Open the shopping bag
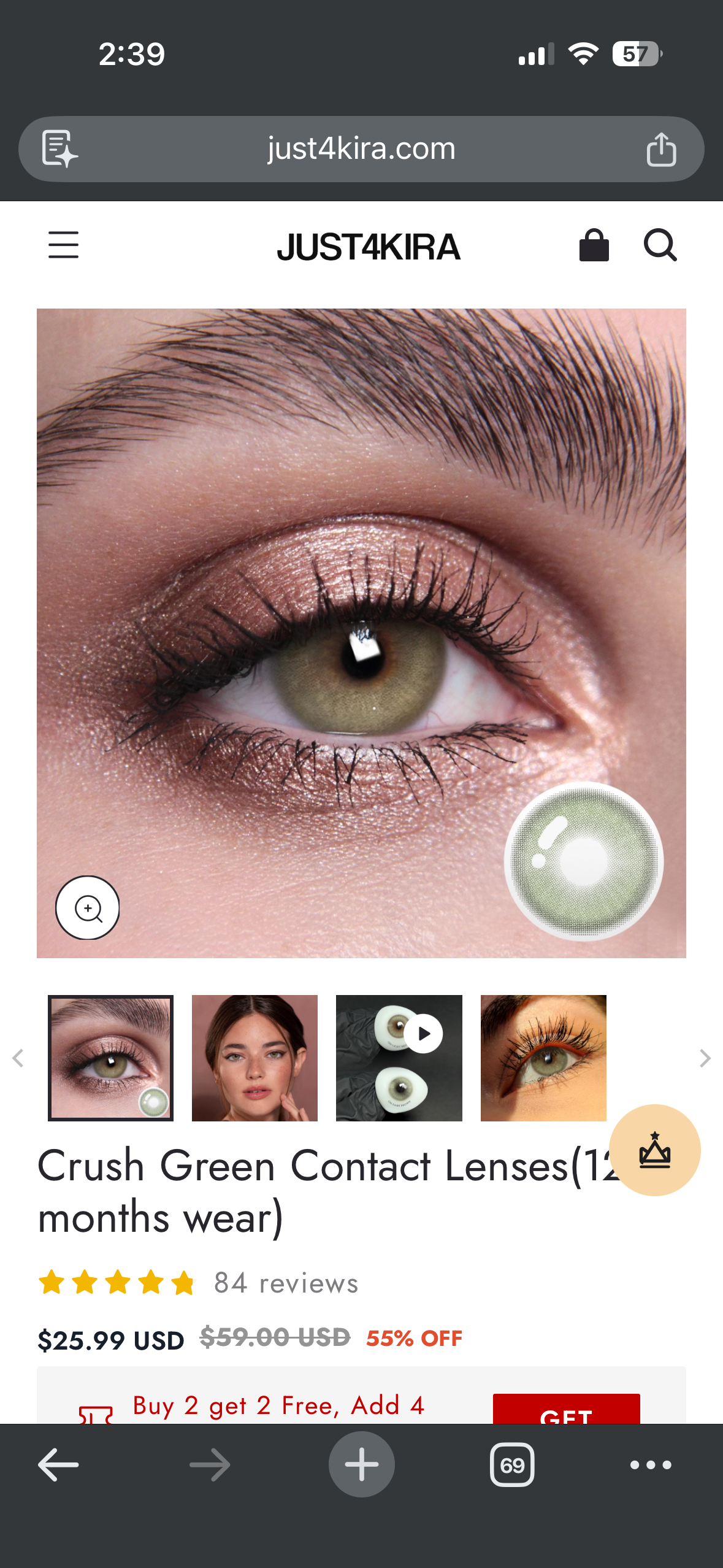 pos(594,245)
